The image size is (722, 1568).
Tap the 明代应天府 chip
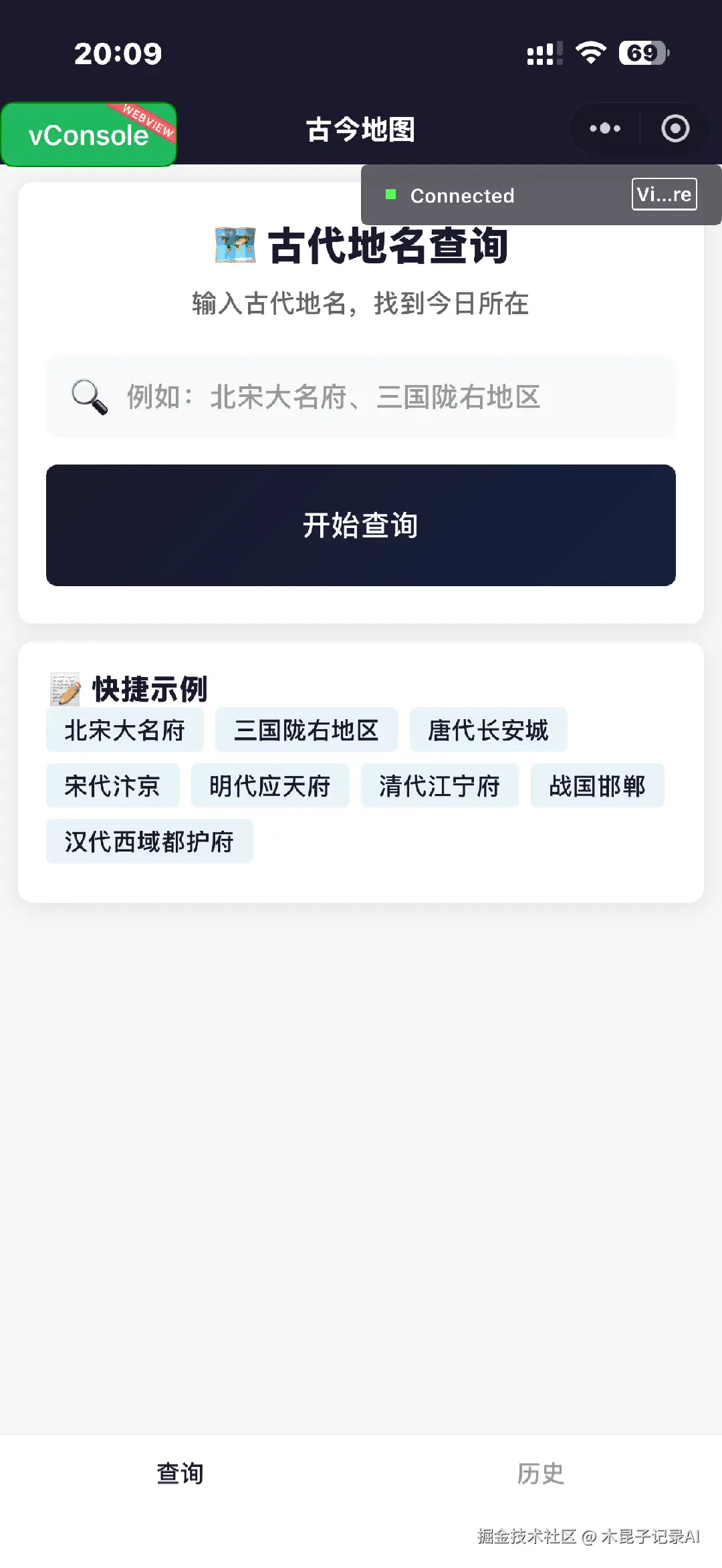[270, 786]
